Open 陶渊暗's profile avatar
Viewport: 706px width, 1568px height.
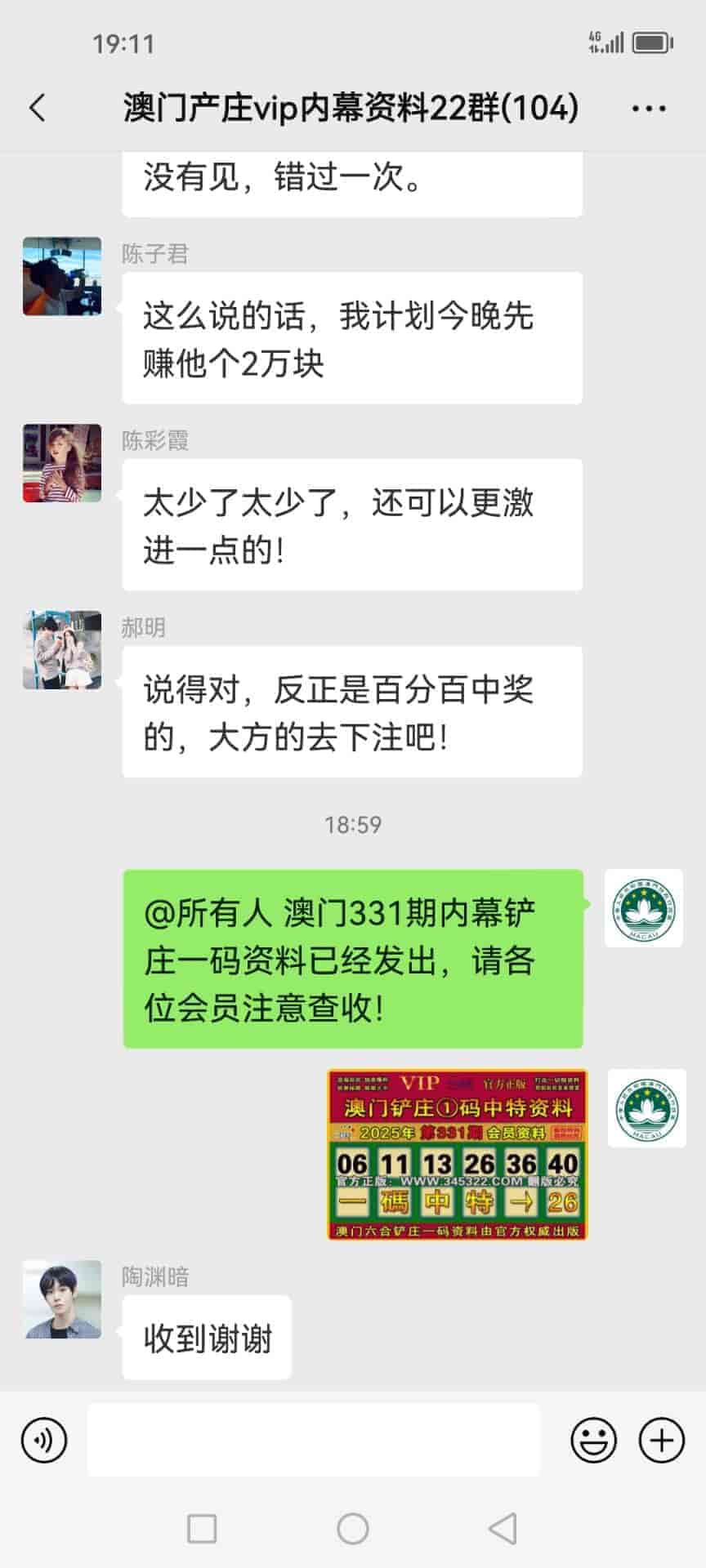pos(62,1299)
